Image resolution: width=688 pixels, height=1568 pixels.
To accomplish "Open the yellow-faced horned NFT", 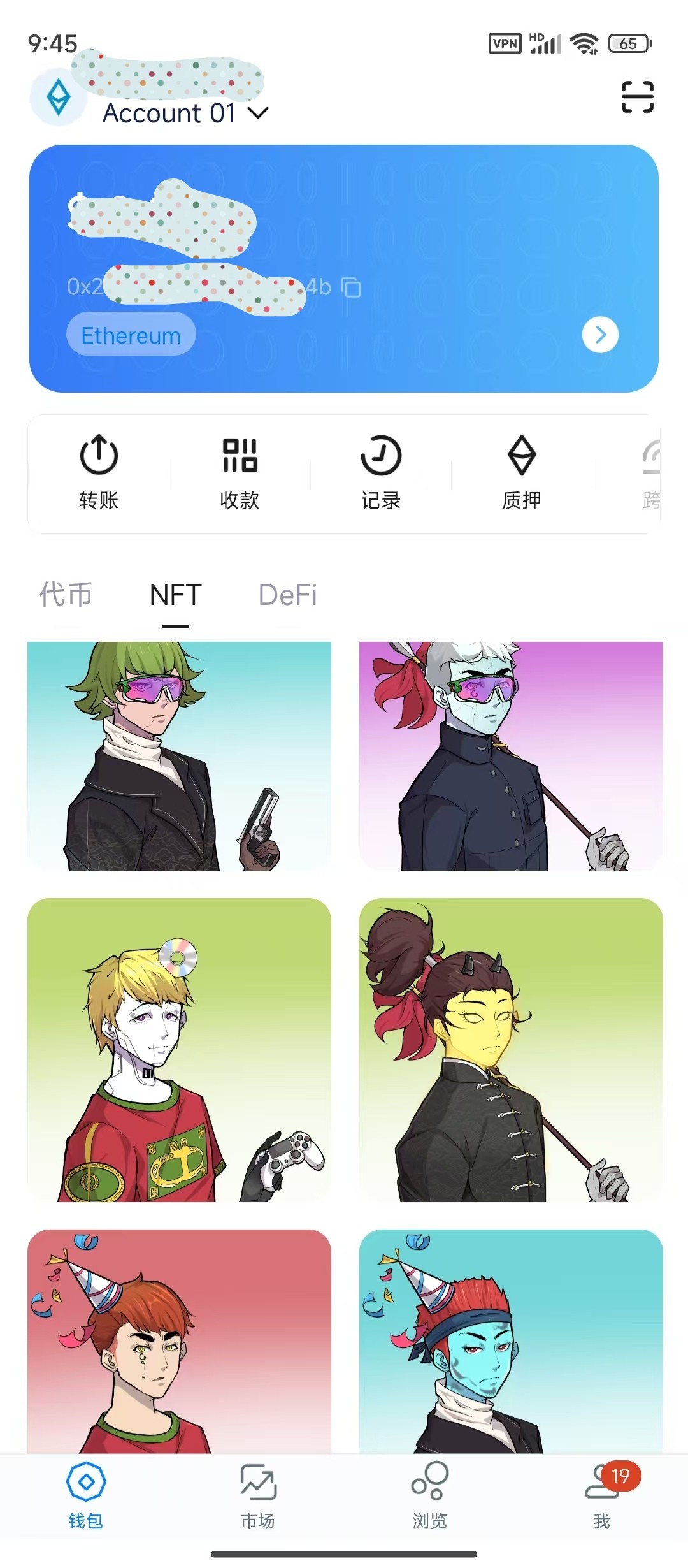I will pyautogui.click(x=511, y=1050).
